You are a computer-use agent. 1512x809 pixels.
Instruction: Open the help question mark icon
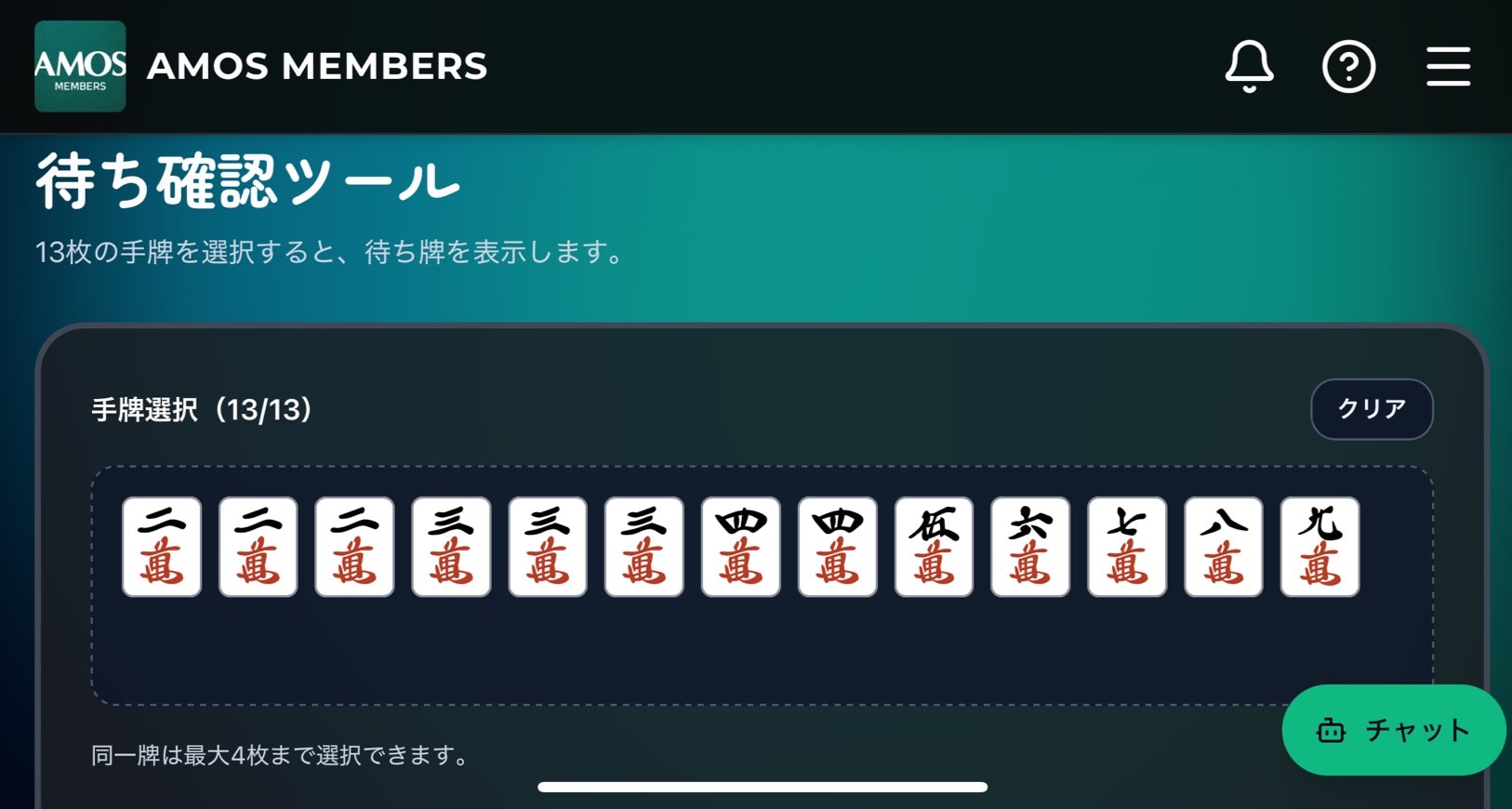pos(1348,67)
